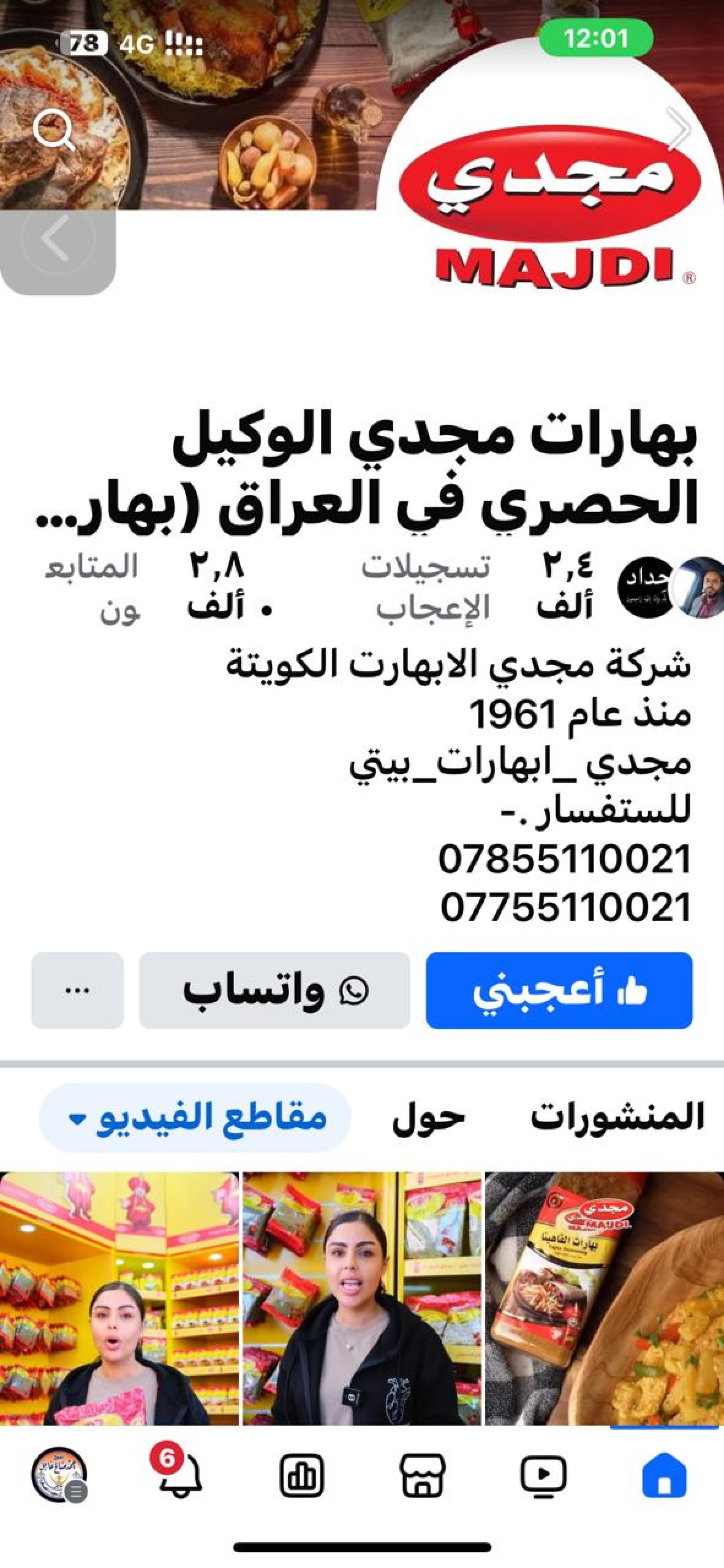Open the marketplace tab
This screenshot has width=724, height=1568.
[423, 1474]
